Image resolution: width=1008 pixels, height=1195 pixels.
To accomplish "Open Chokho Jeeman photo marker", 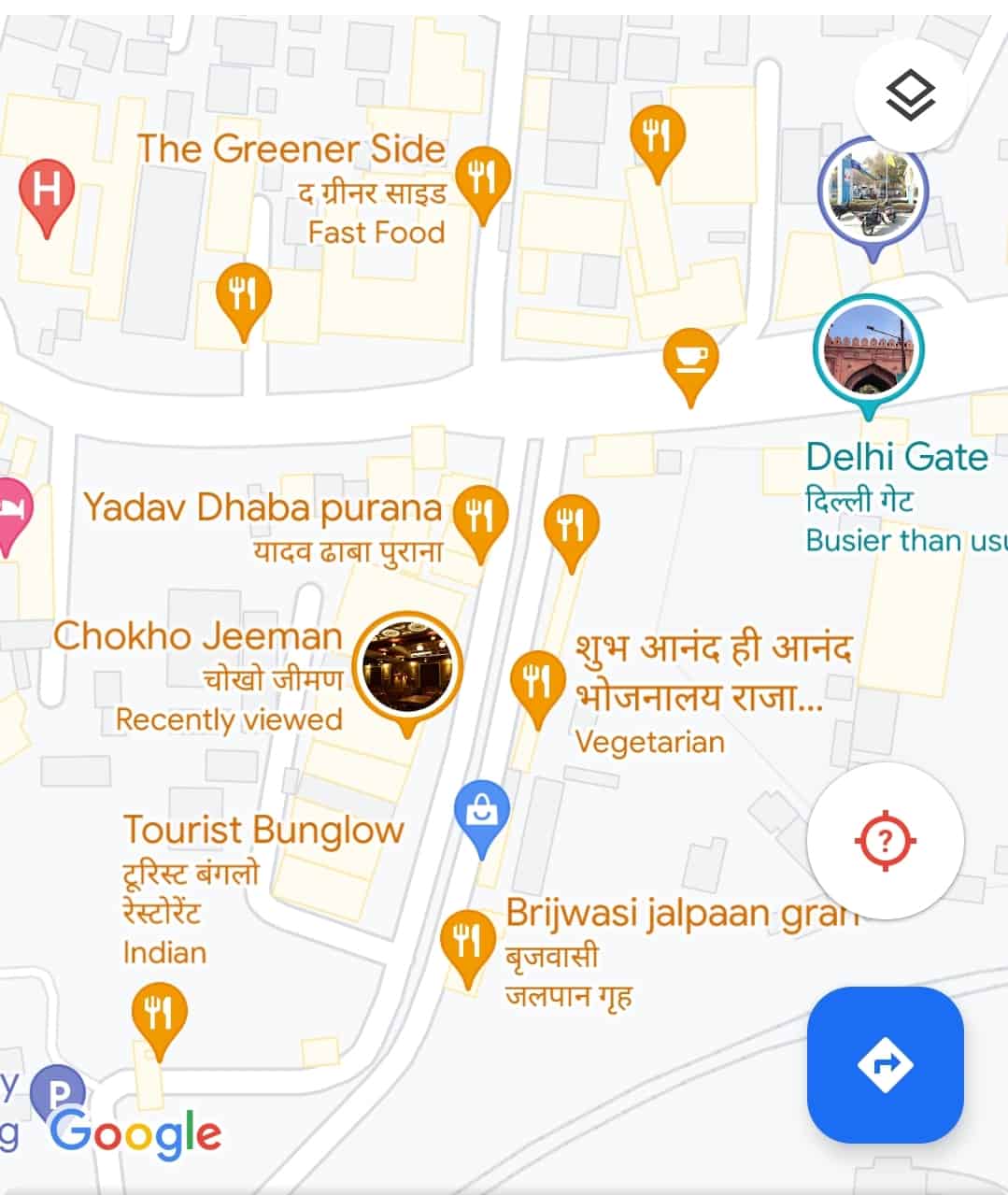I will pos(406,667).
